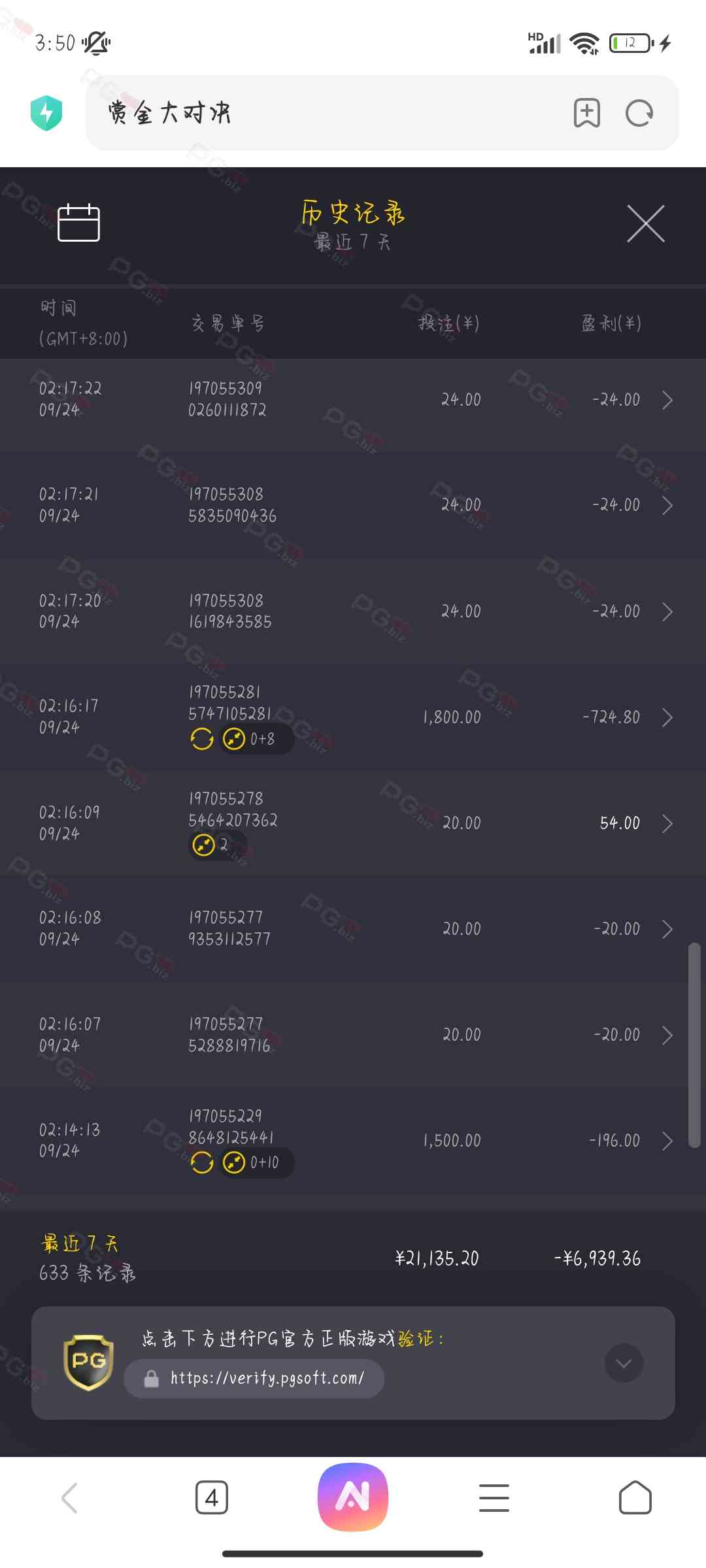Open the calendar date filter
706x1568 pixels.
(x=78, y=223)
